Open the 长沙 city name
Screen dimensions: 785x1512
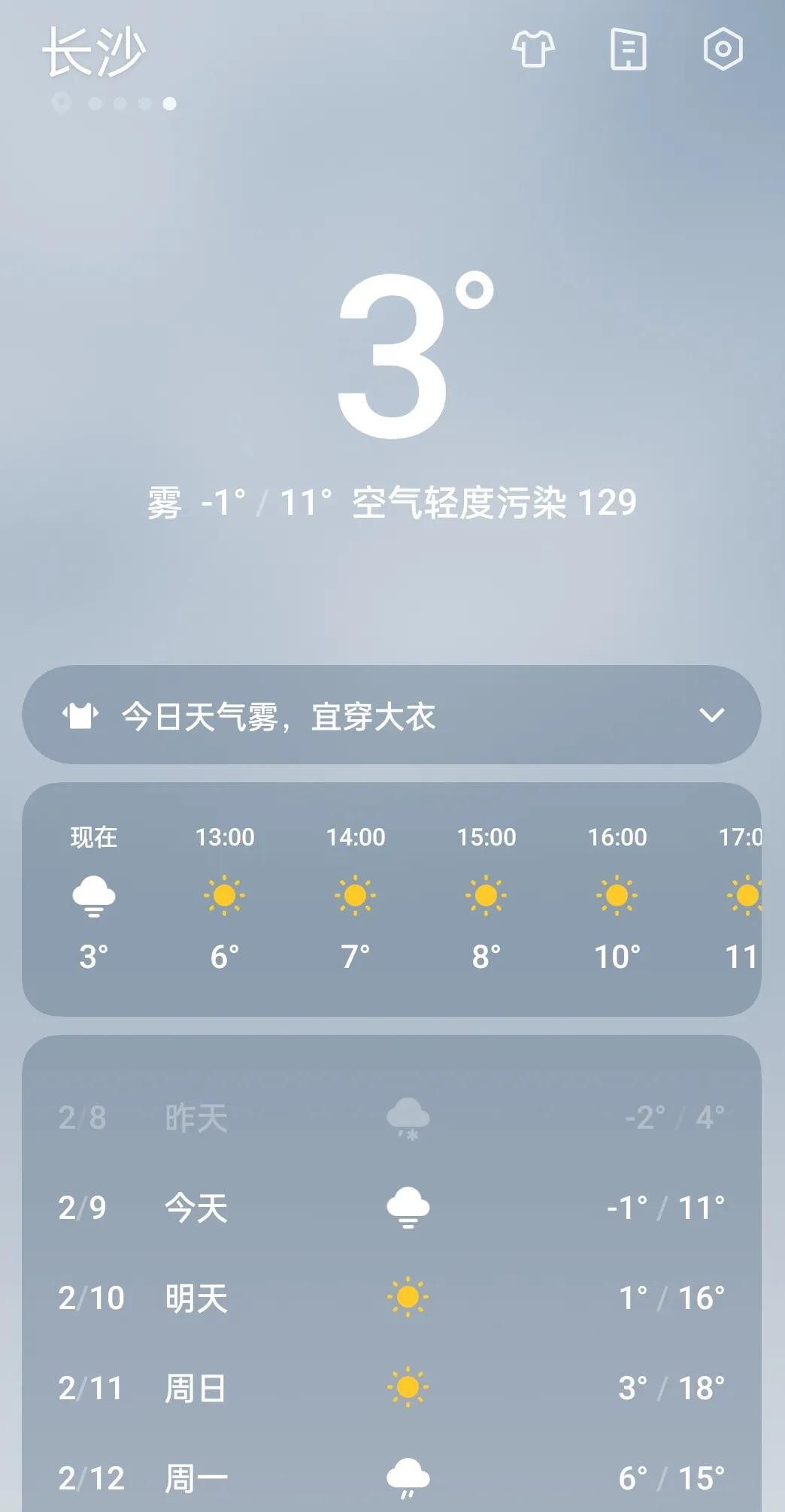point(93,51)
